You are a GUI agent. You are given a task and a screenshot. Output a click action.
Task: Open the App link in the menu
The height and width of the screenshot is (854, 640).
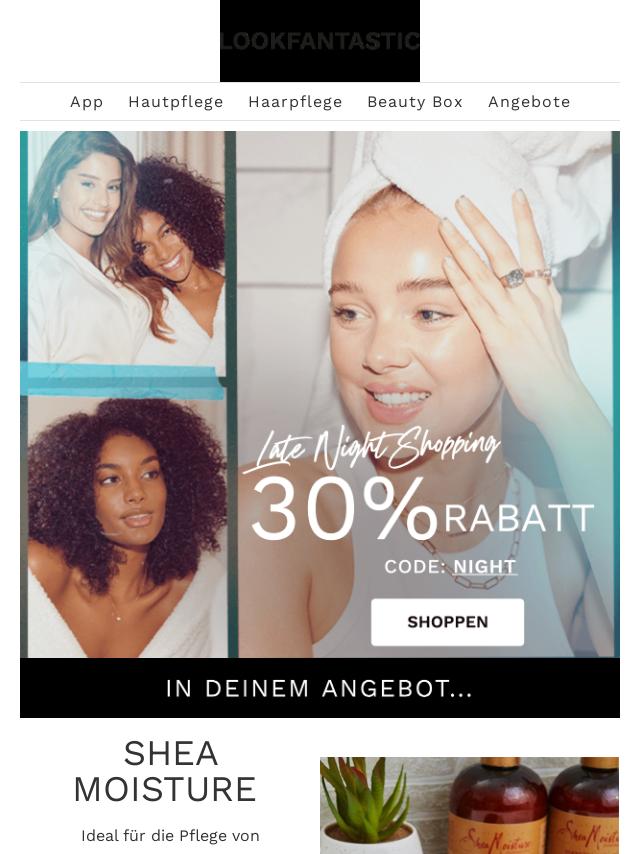pos(87,102)
